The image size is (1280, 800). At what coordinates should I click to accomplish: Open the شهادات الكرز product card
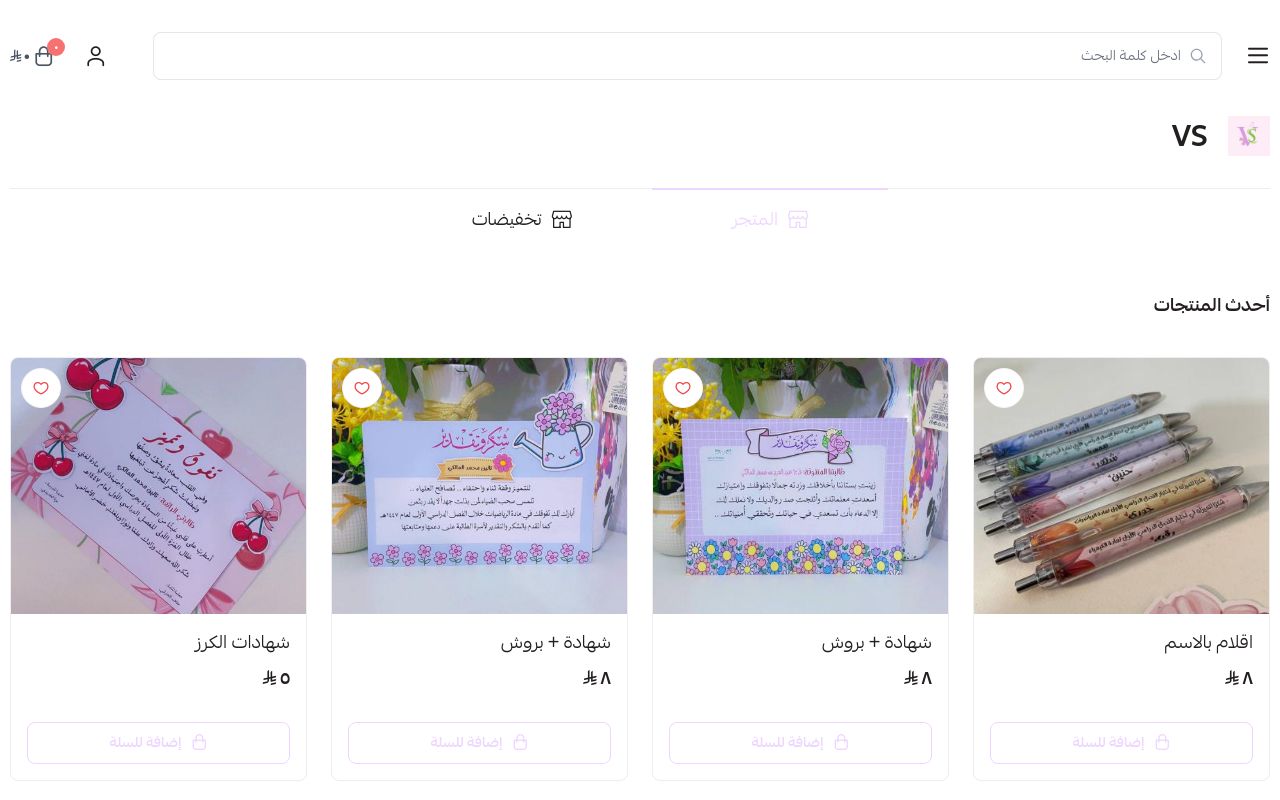[x=158, y=486]
